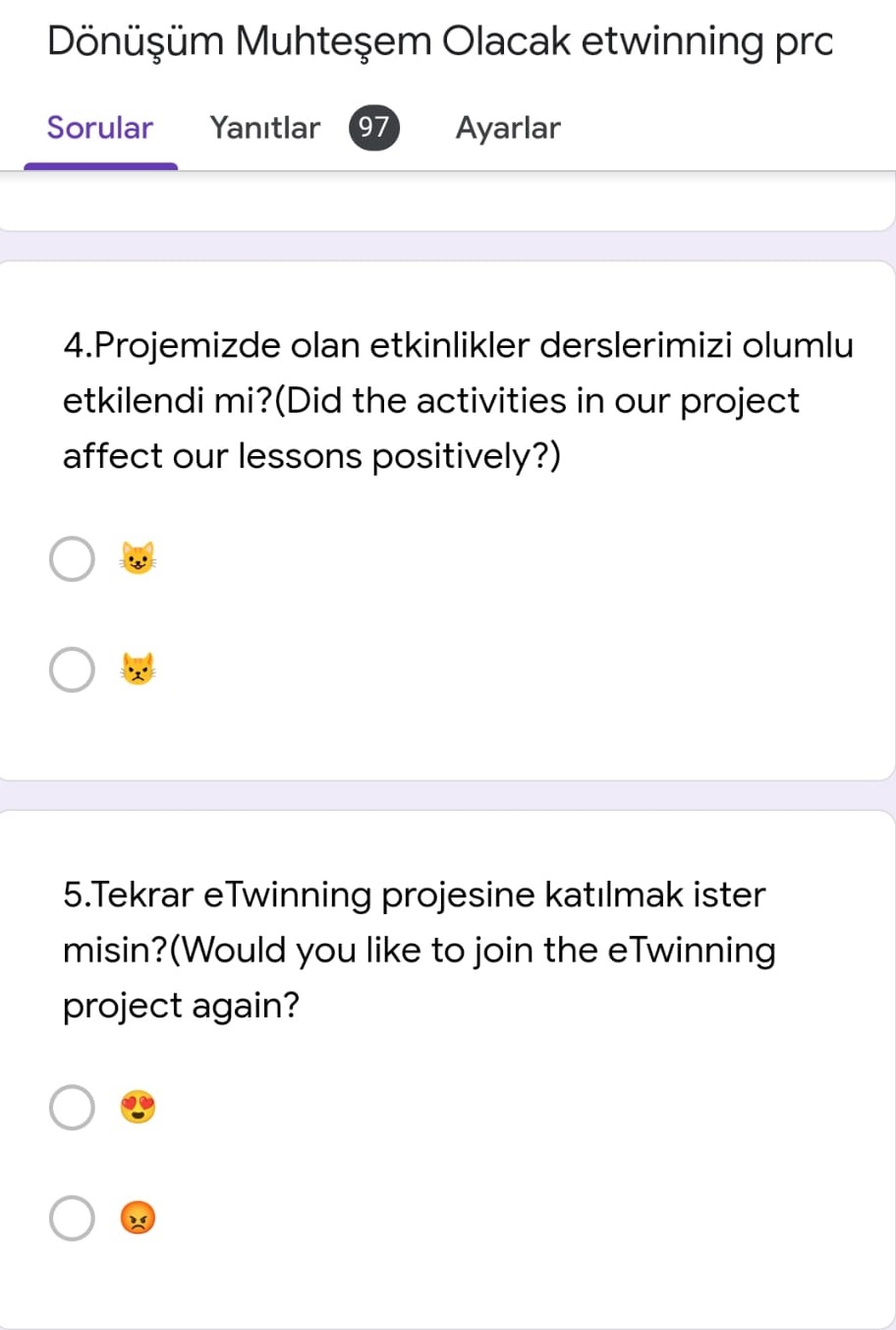
Task: Stay on the Sorular tab
Action: 99,128
